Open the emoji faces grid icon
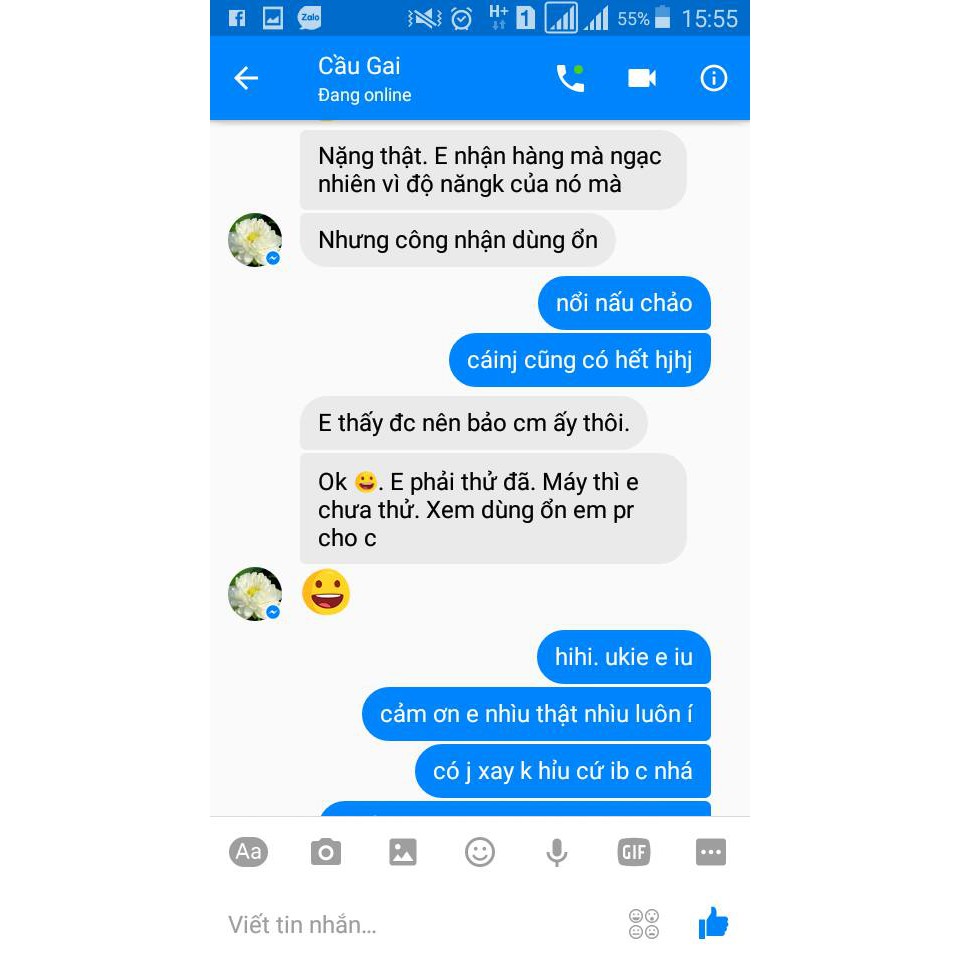960x960 pixels. (x=644, y=924)
